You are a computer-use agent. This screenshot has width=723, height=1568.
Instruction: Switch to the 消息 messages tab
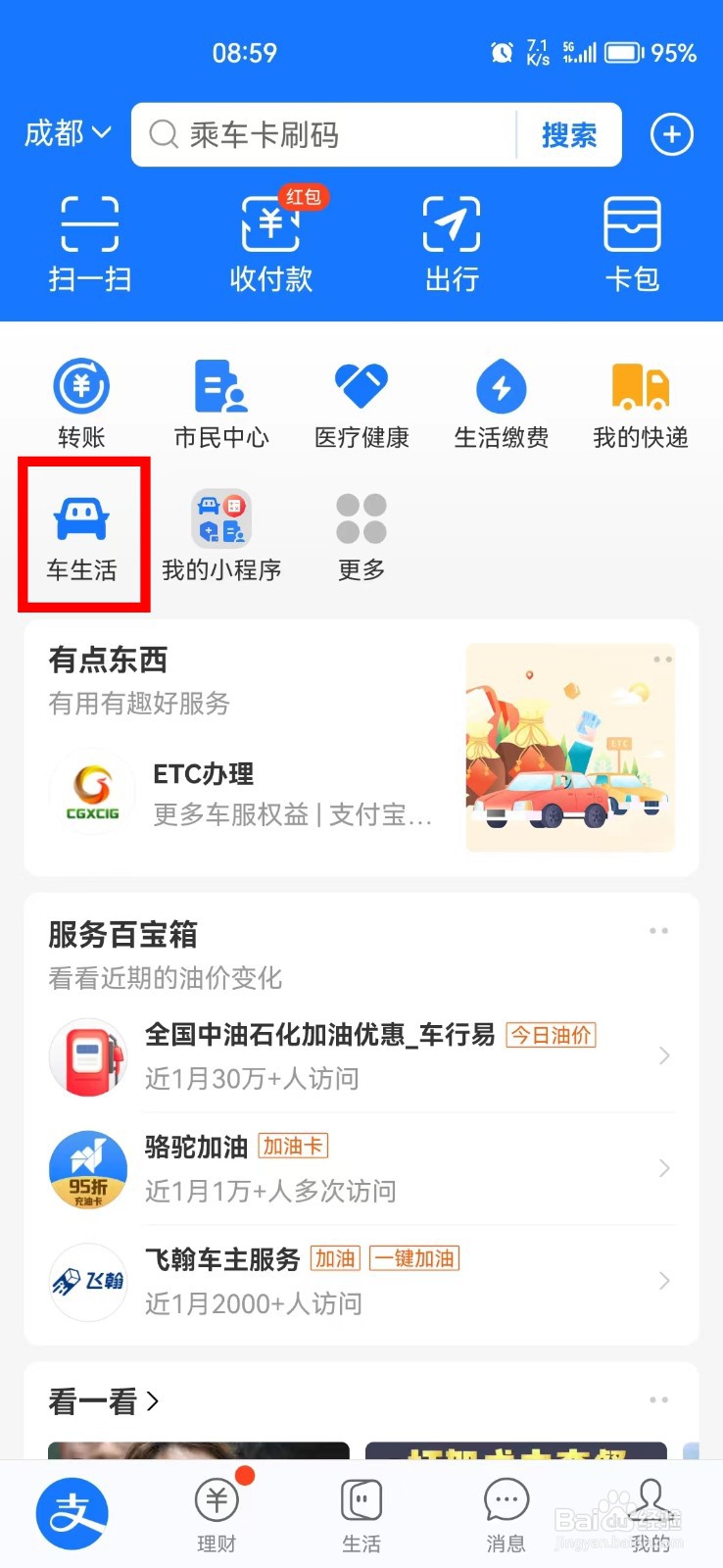pos(506,1514)
